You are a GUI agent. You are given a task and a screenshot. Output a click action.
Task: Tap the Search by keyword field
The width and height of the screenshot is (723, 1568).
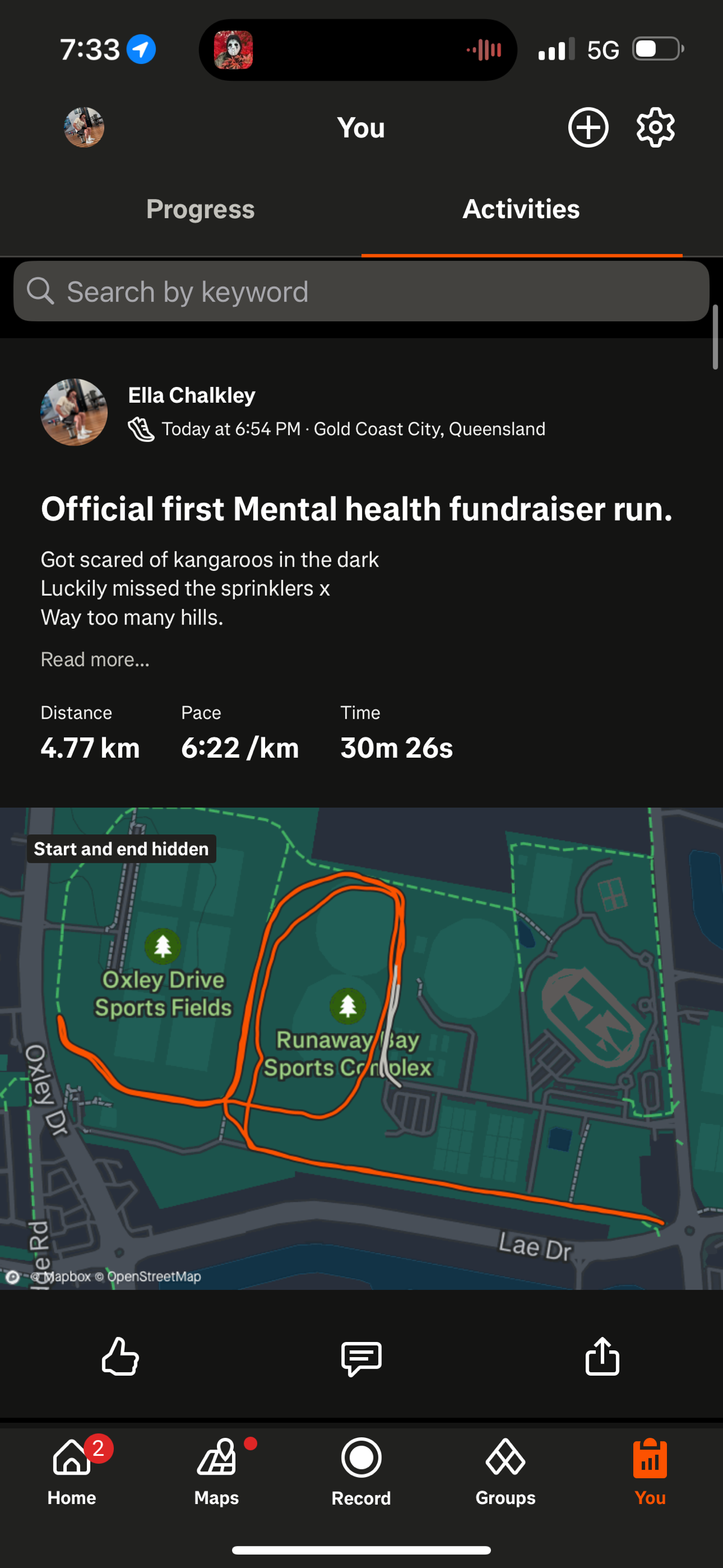[361, 292]
